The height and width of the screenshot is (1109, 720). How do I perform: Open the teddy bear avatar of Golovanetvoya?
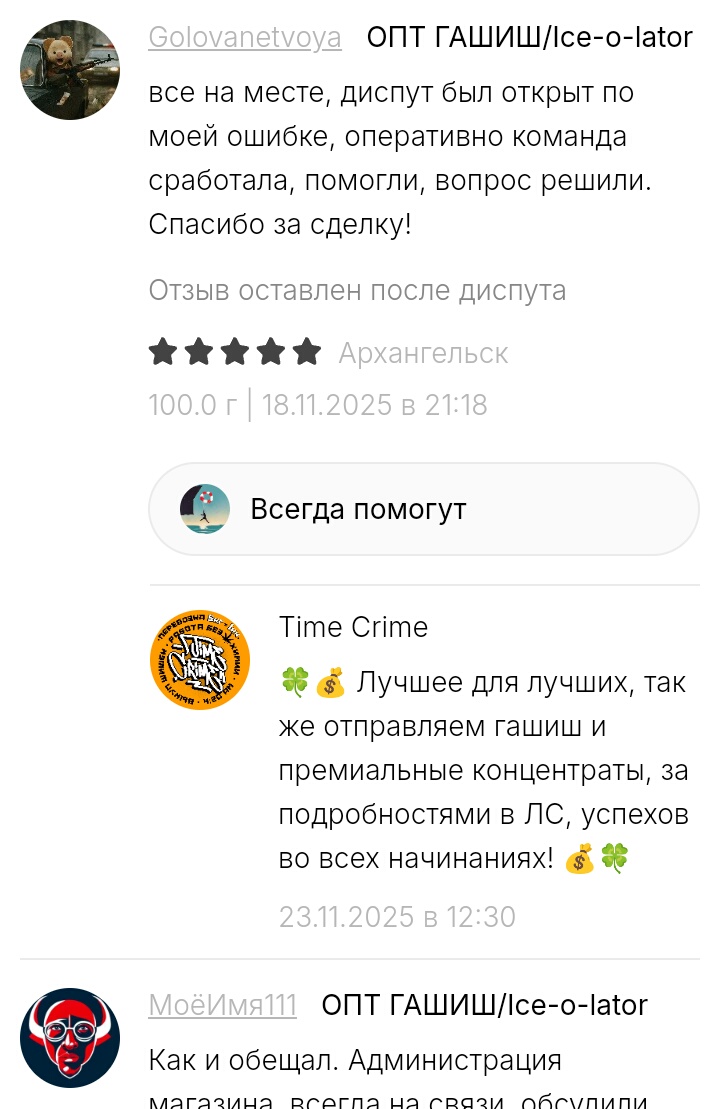70,70
